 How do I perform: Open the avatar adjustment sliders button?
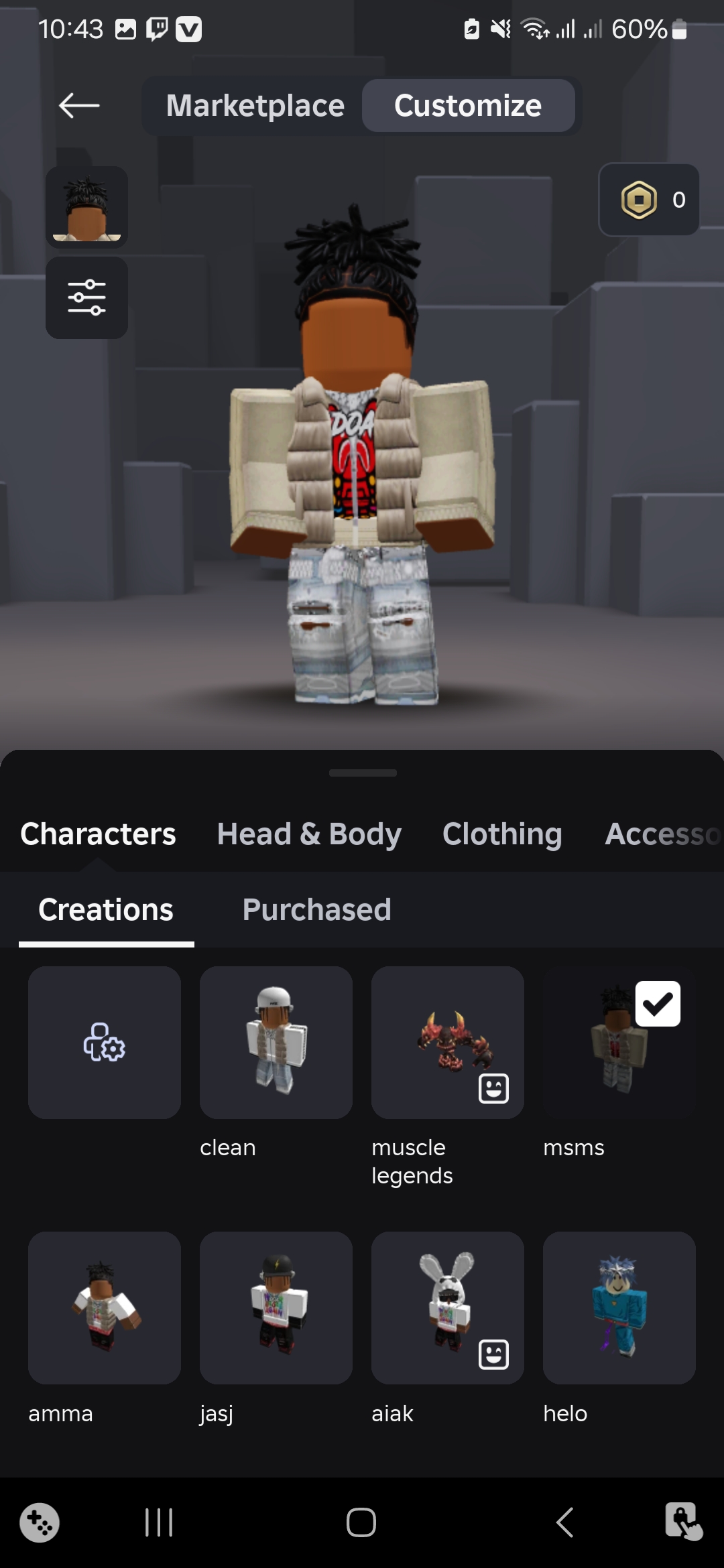point(86,298)
